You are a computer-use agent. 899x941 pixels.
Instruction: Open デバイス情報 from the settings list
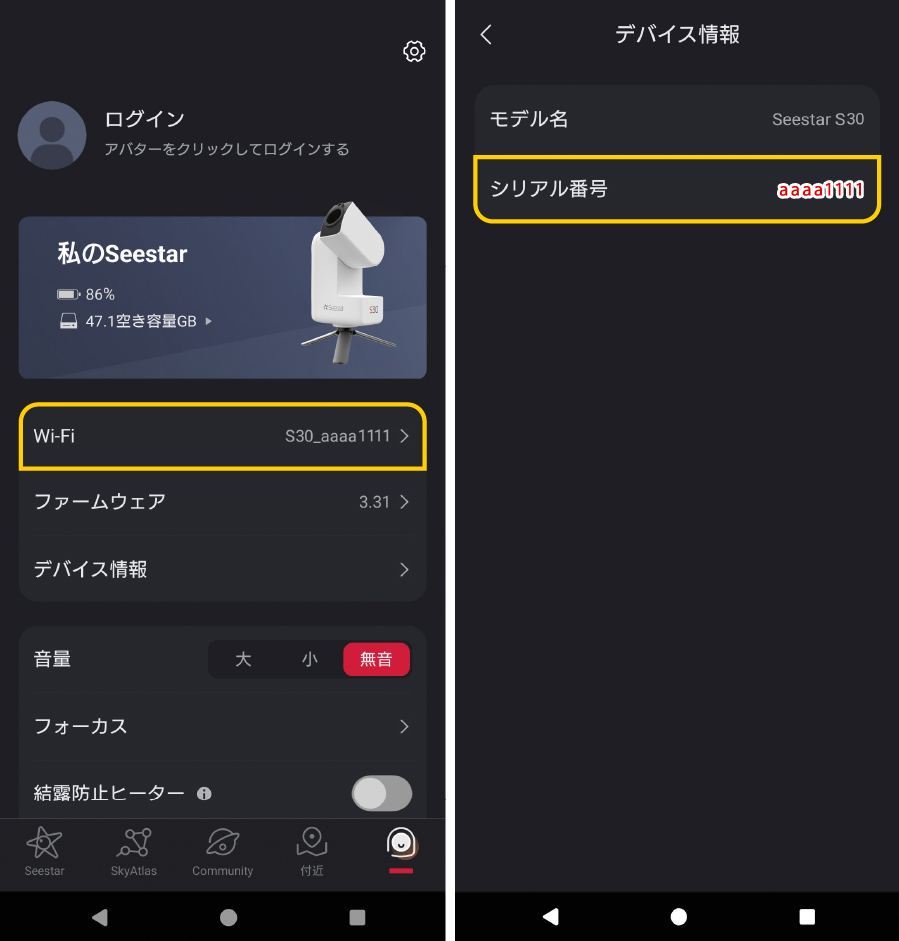[x=222, y=569]
